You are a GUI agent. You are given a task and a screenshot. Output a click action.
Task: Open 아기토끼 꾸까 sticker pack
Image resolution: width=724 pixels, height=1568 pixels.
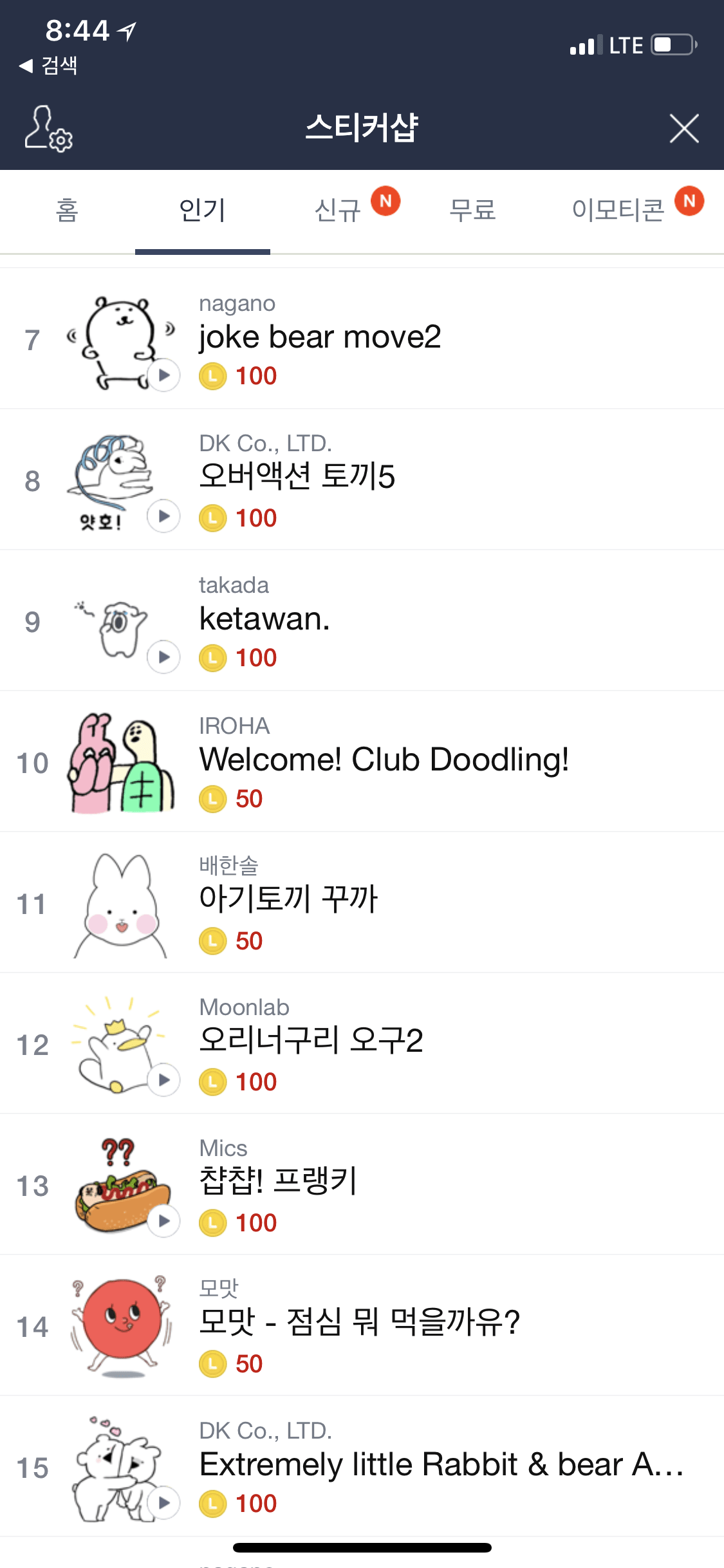[x=288, y=900]
